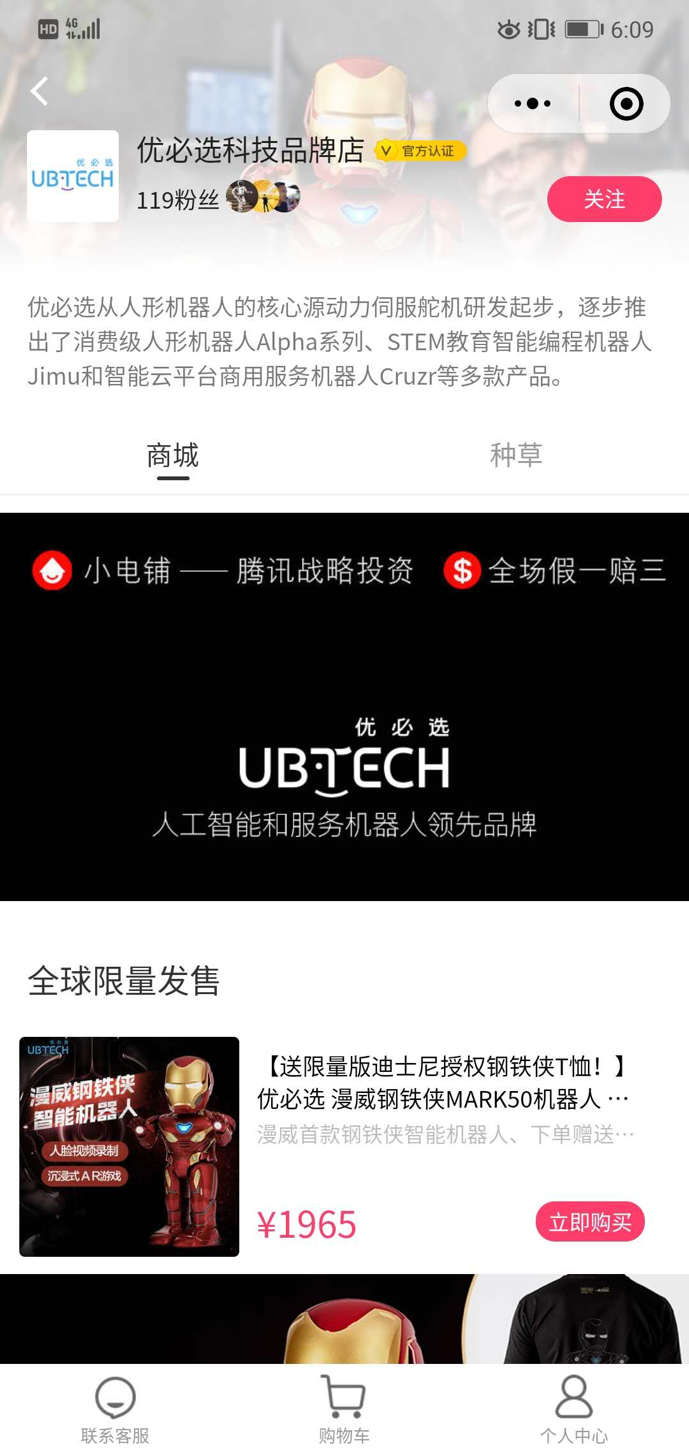
Task: Follow the store with the 关注 button
Action: click(604, 199)
